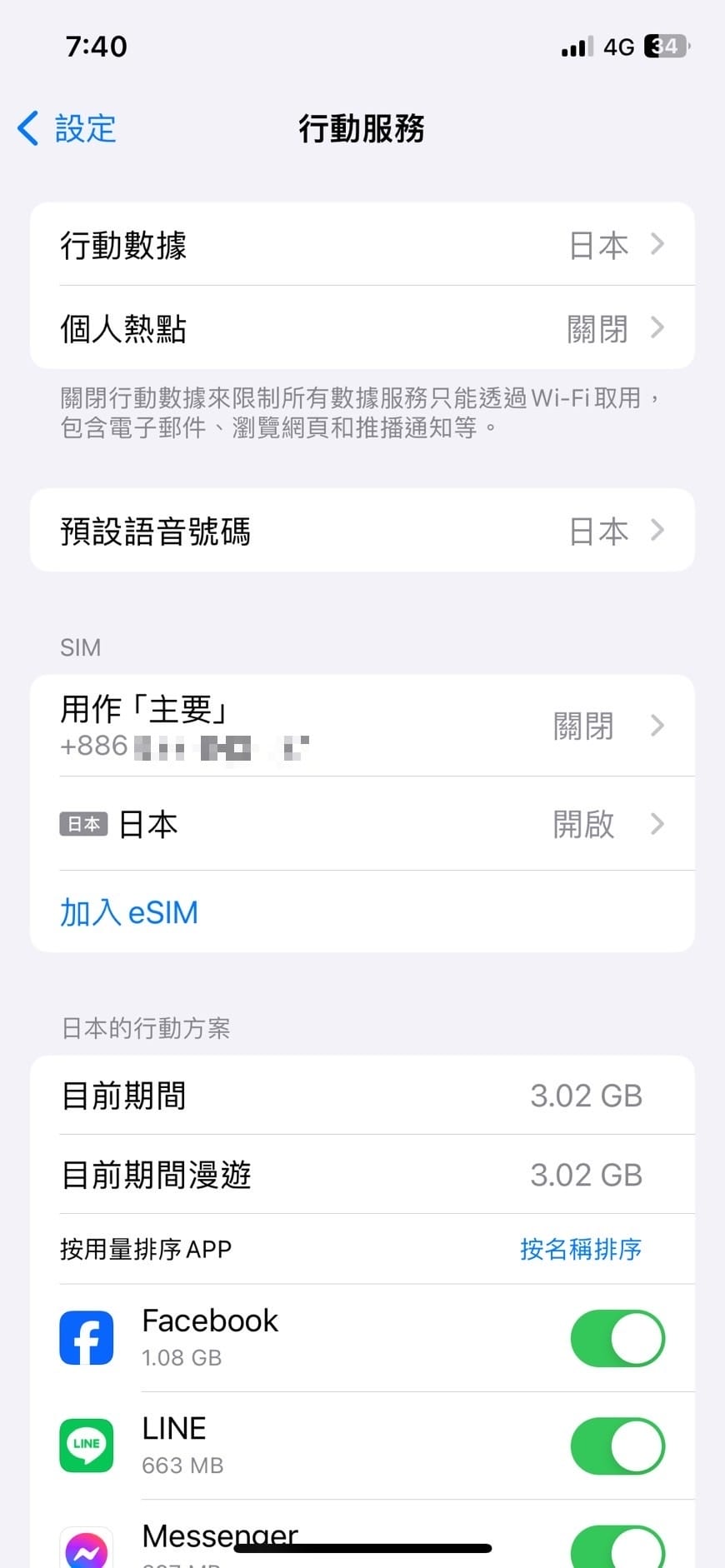Tap the cellular signal bars in status bar

click(573, 47)
